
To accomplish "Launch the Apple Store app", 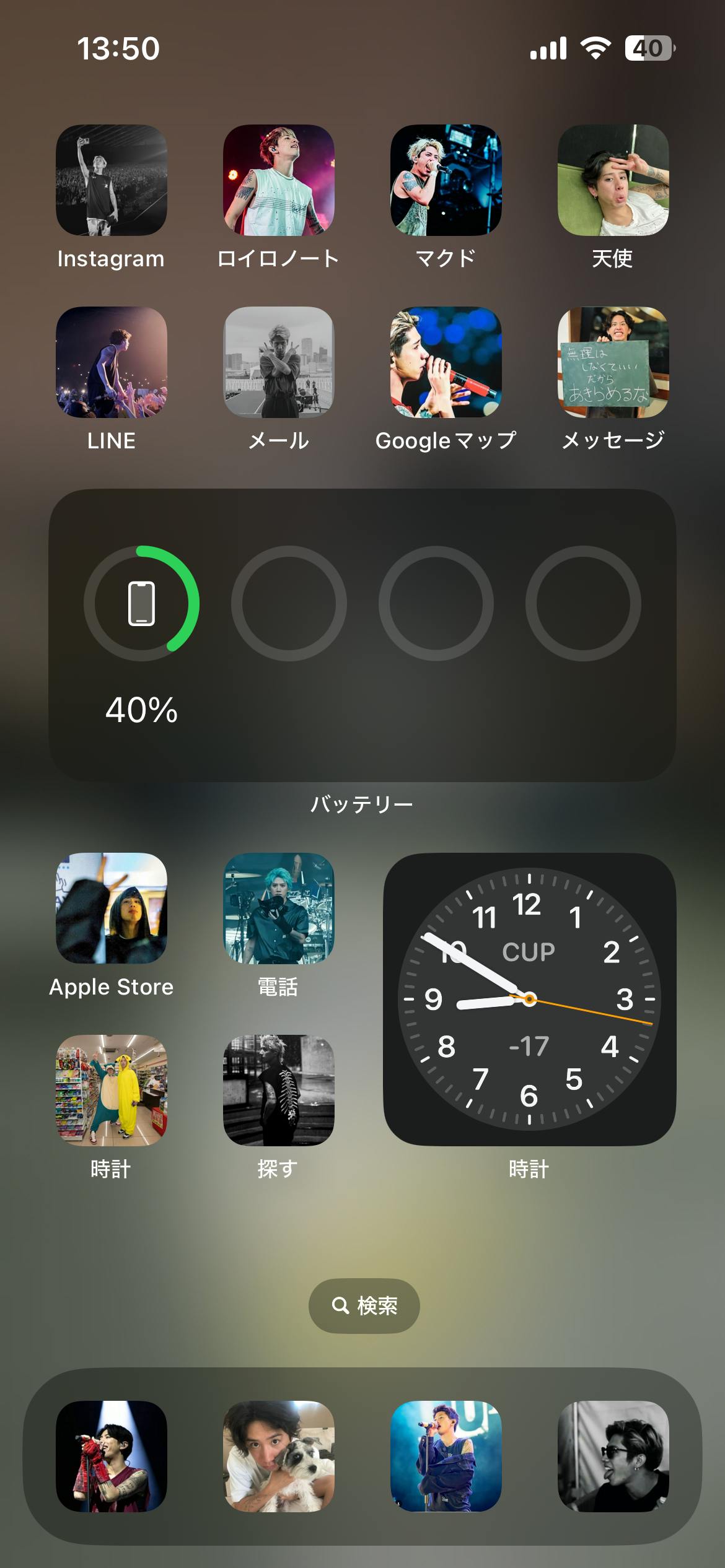I will [112, 908].
